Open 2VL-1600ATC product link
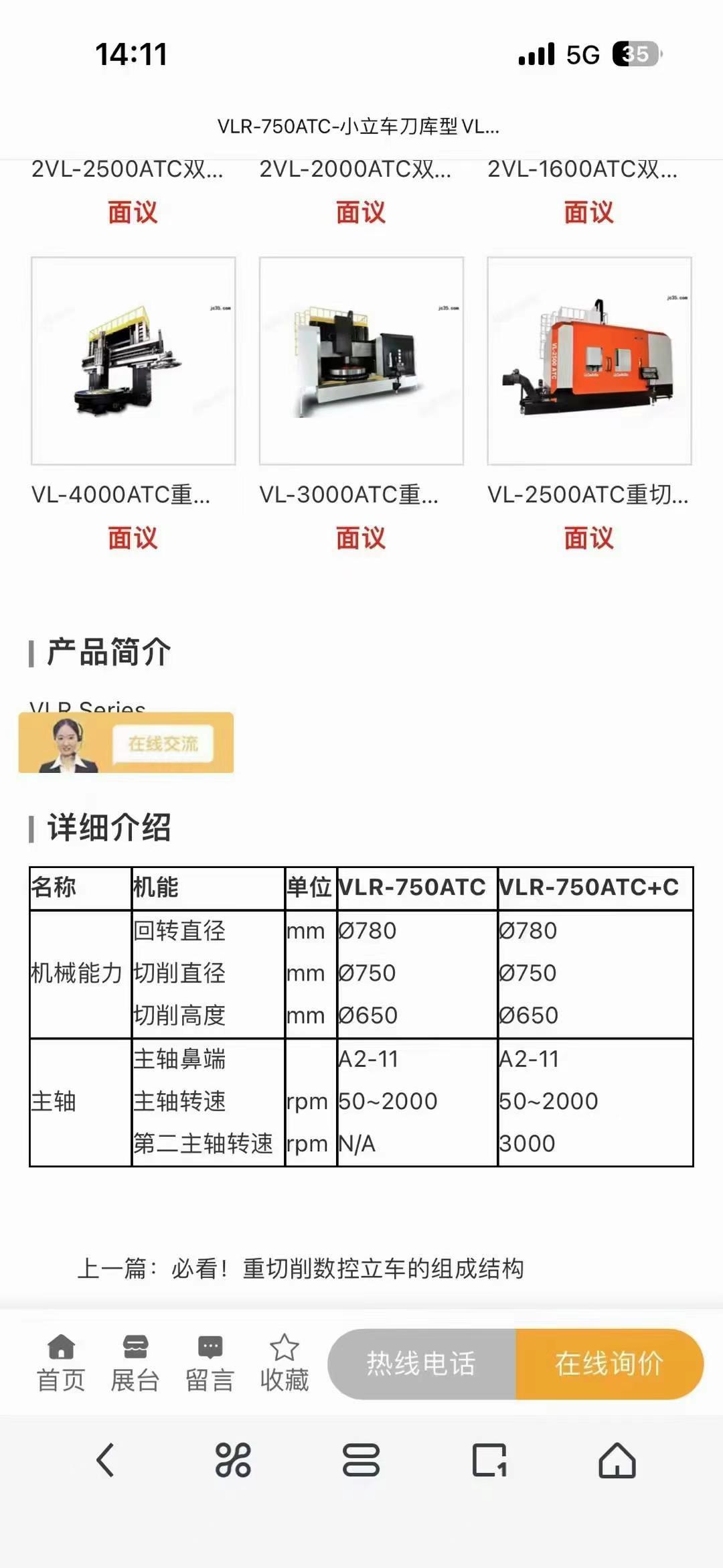 [582, 169]
